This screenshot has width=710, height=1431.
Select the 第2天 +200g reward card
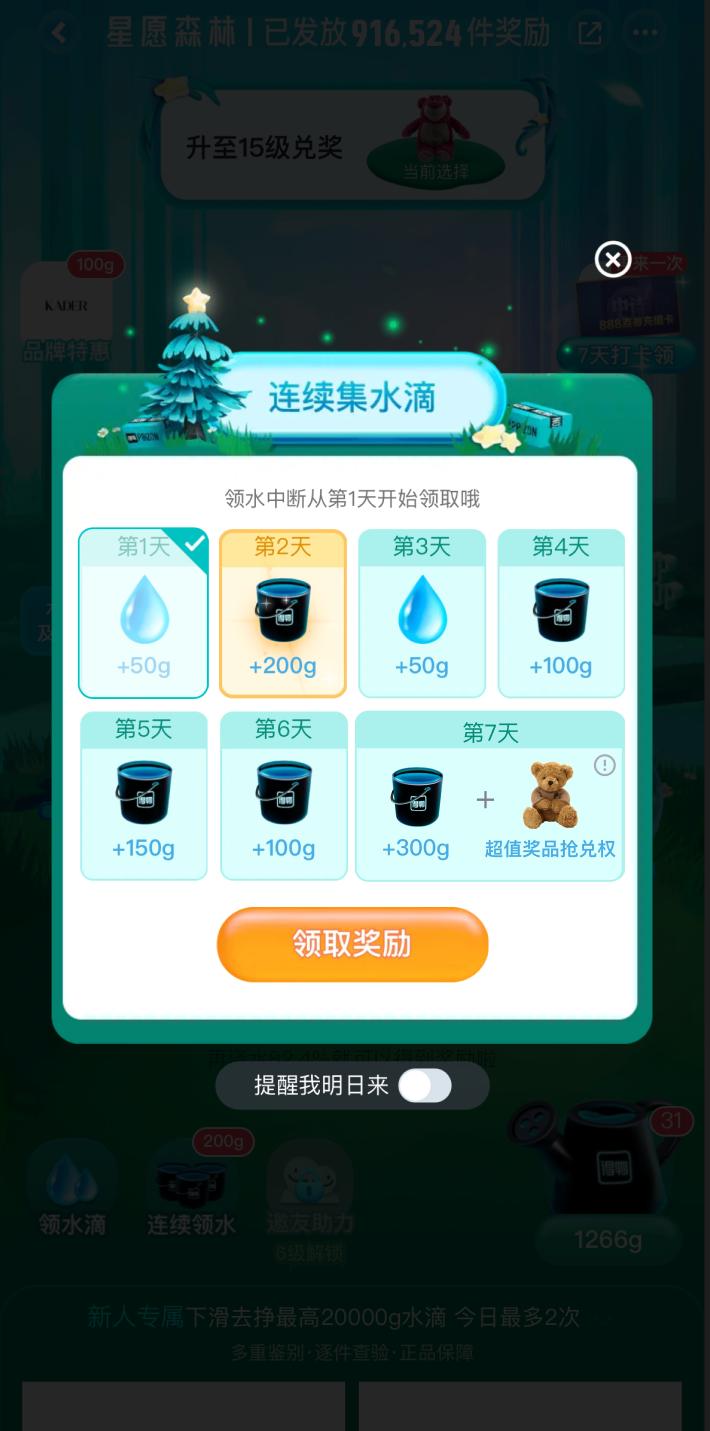[x=283, y=613]
